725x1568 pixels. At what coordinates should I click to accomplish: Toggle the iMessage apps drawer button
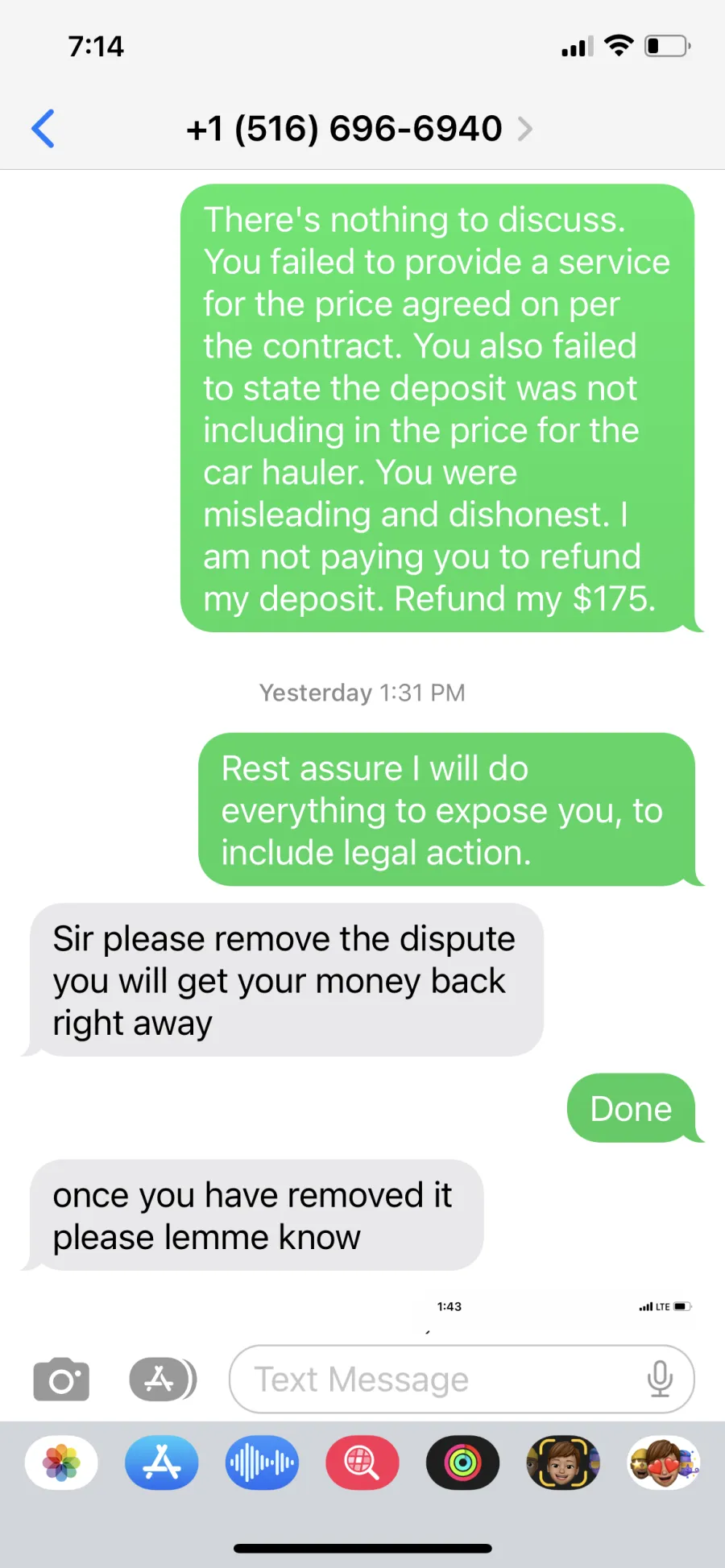(162, 1380)
